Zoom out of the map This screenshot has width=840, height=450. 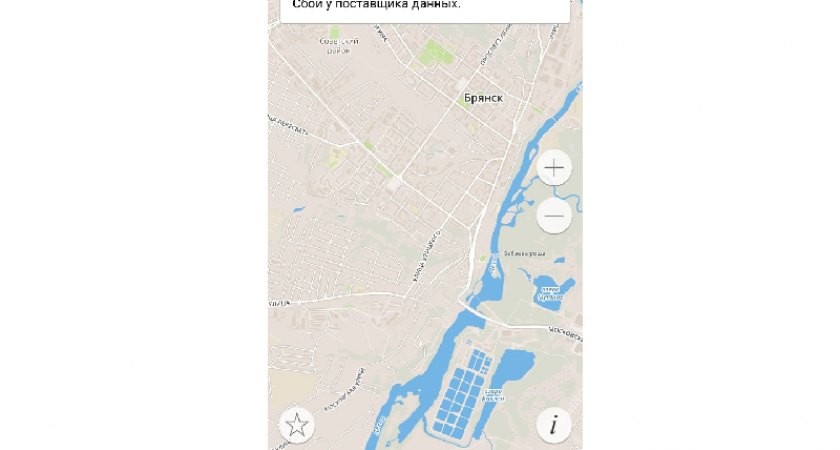coord(555,215)
